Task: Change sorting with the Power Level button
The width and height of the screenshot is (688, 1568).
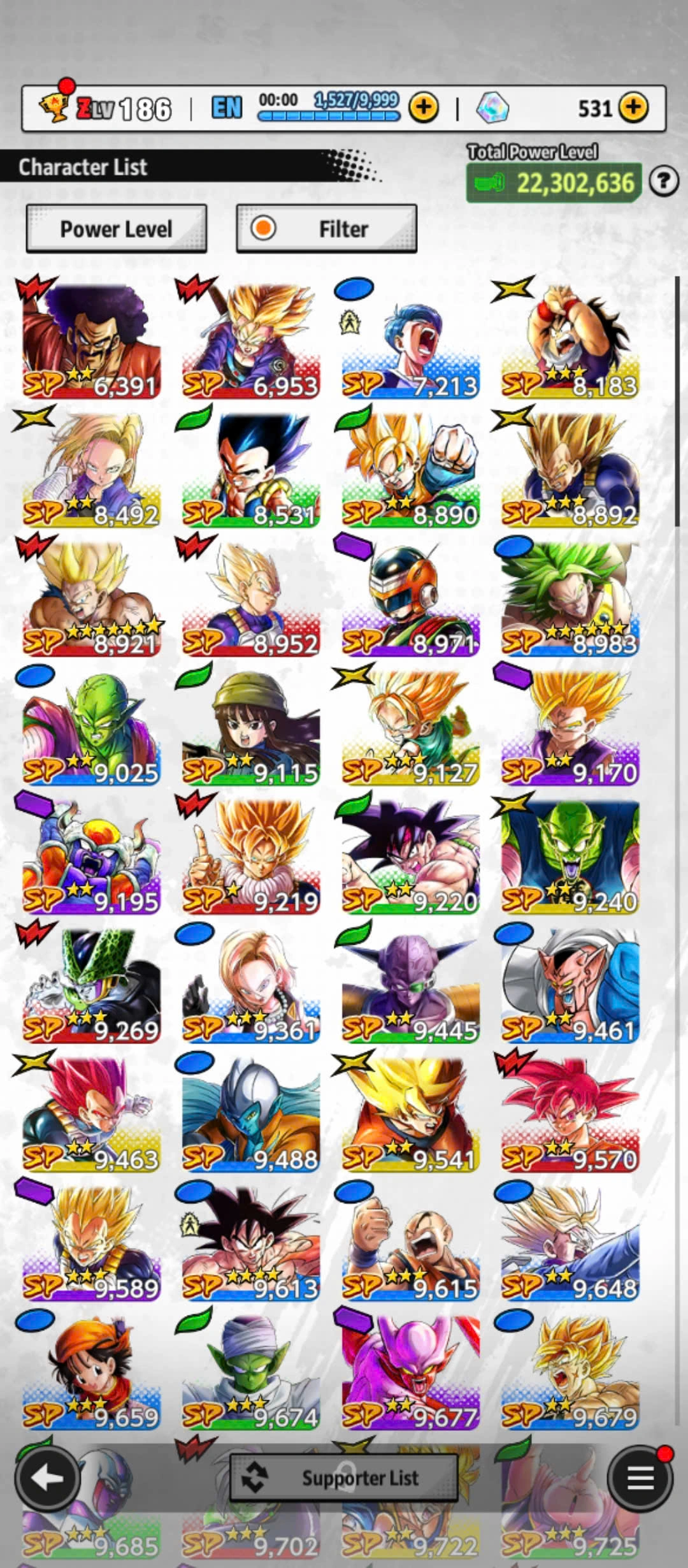Action: [117, 229]
